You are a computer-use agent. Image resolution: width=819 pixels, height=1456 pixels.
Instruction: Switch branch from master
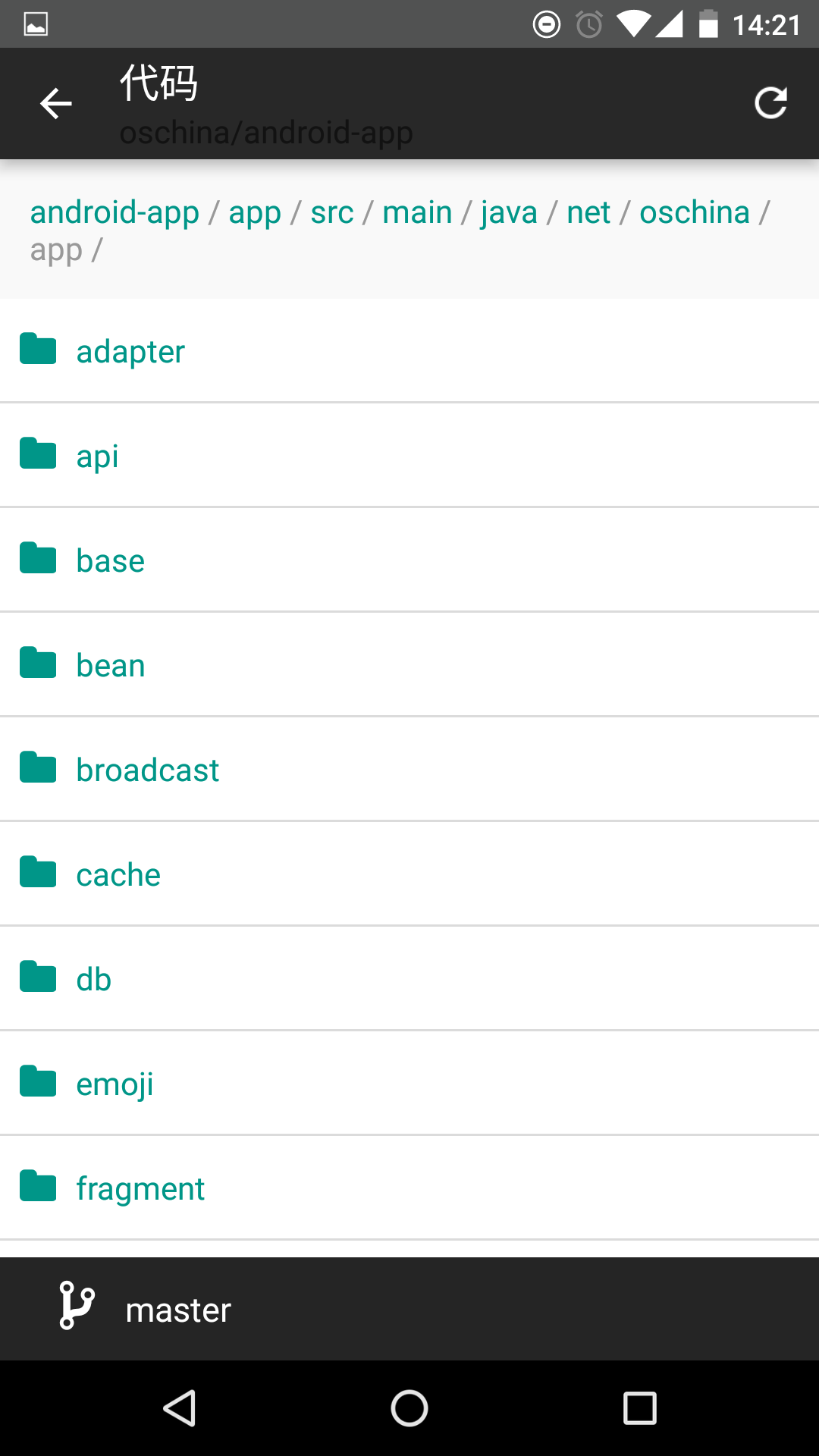tap(178, 1310)
